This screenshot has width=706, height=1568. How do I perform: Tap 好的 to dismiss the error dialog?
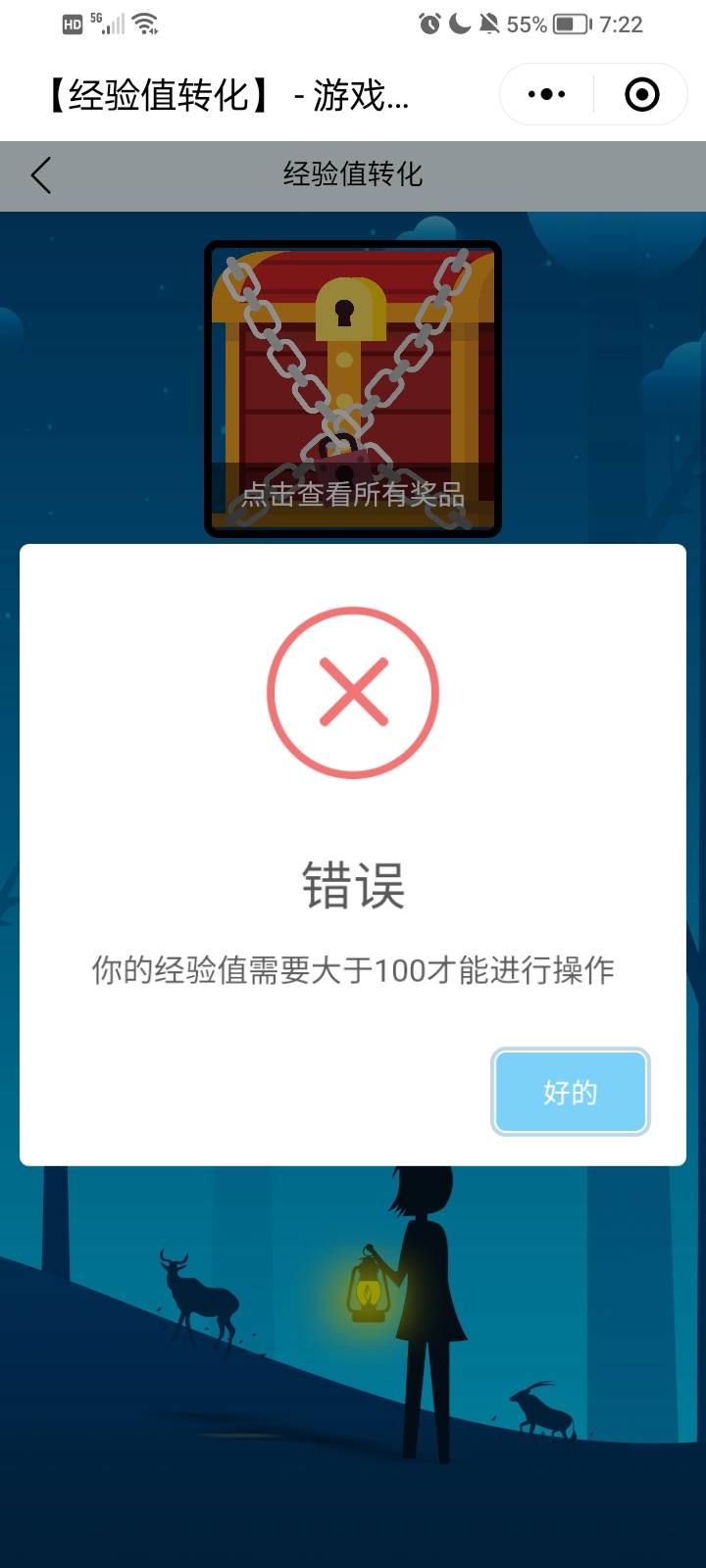tap(570, 1092)
